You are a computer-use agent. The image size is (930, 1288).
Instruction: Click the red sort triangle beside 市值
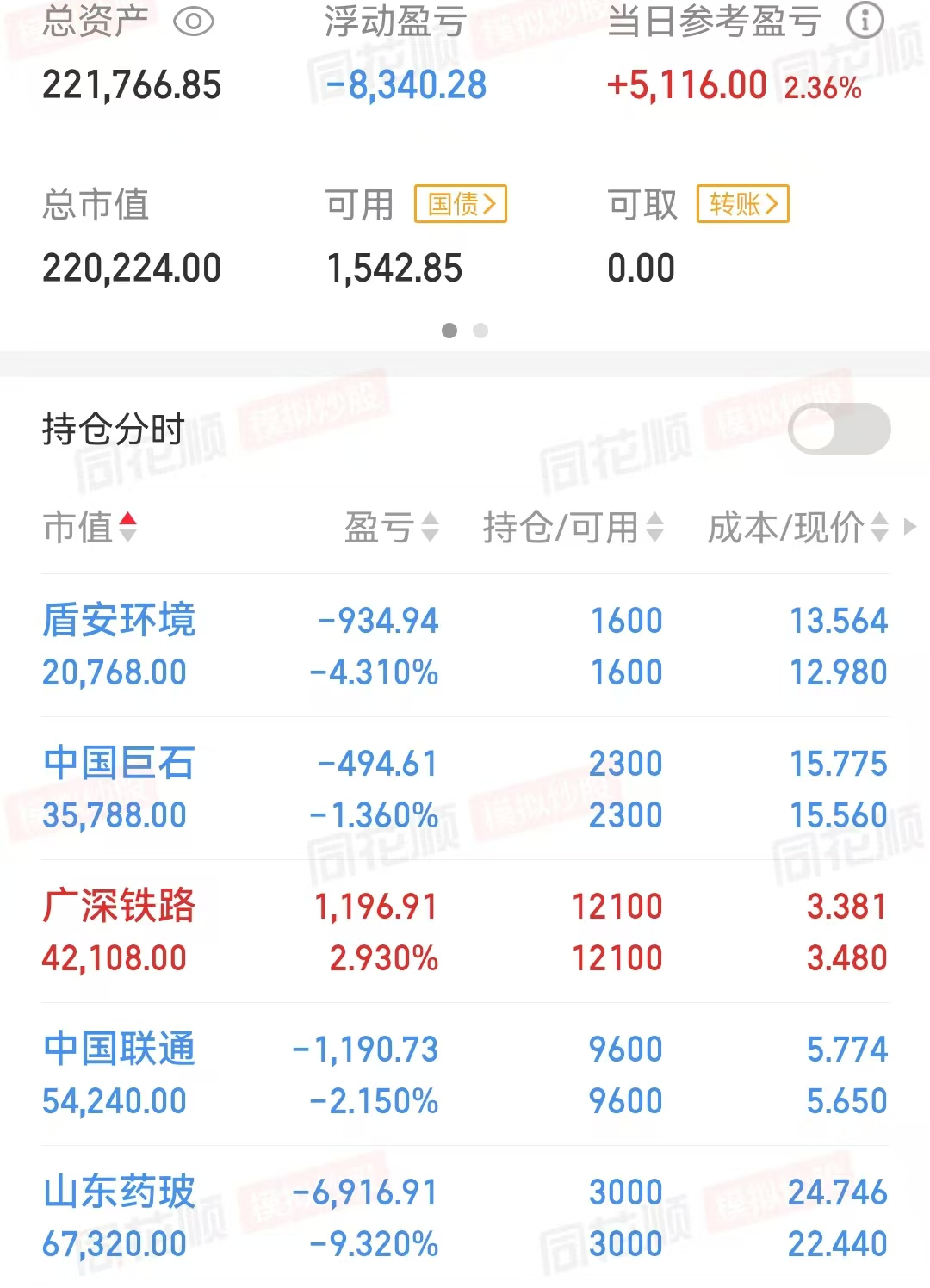[130, 521]
